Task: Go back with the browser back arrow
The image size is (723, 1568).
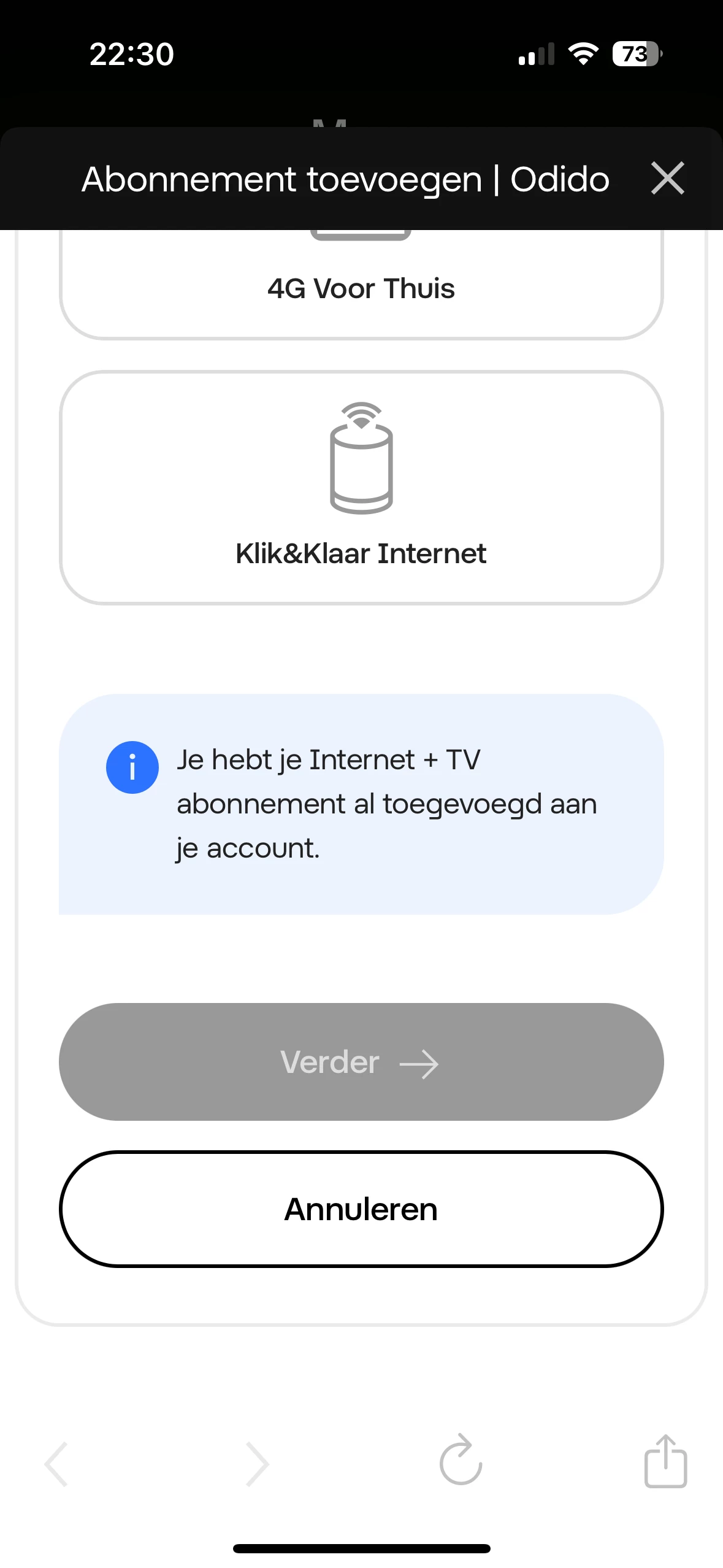Action: click(x=56, y=1464)
